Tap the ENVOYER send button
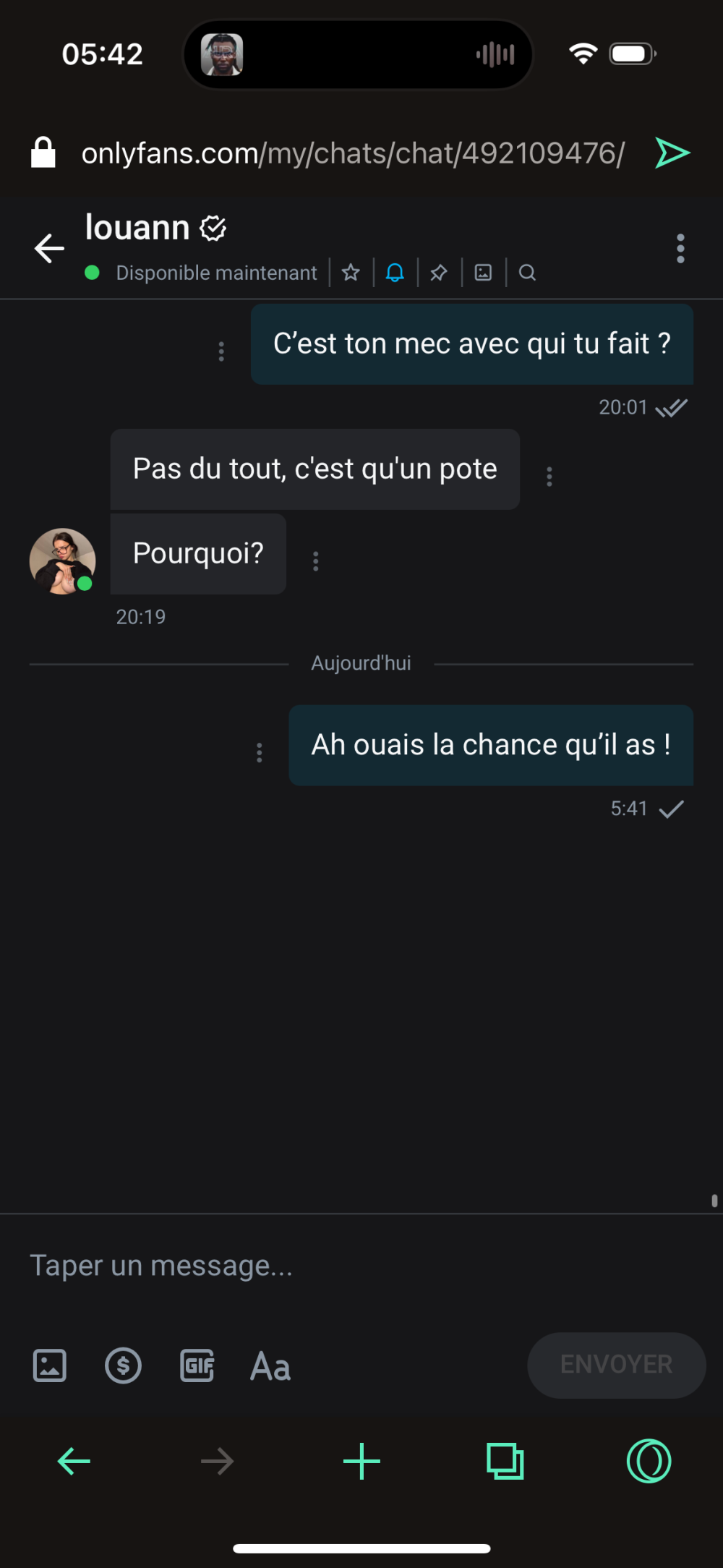723x1568 pixels. (x=616, y=1365)
